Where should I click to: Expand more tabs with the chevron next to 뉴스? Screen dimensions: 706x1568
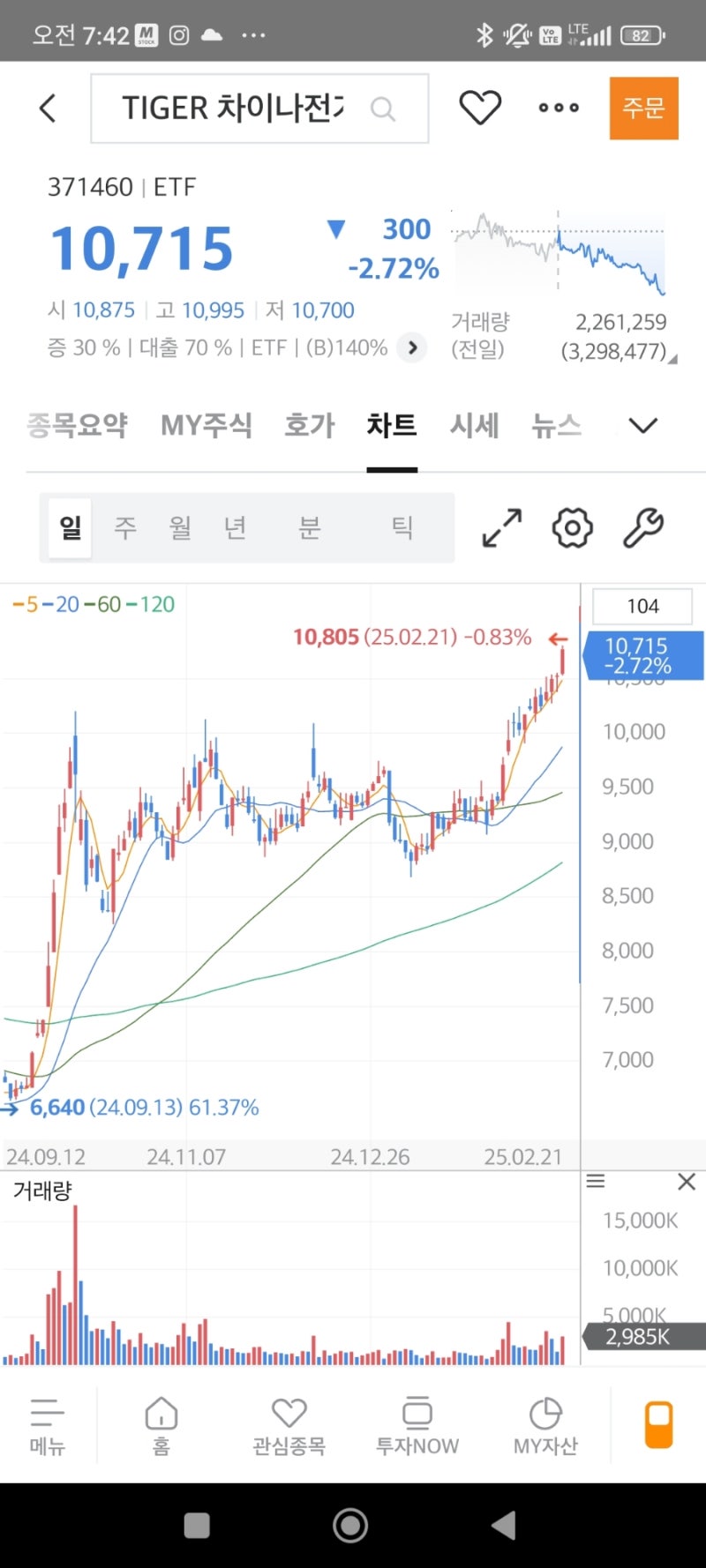[643, 425]
